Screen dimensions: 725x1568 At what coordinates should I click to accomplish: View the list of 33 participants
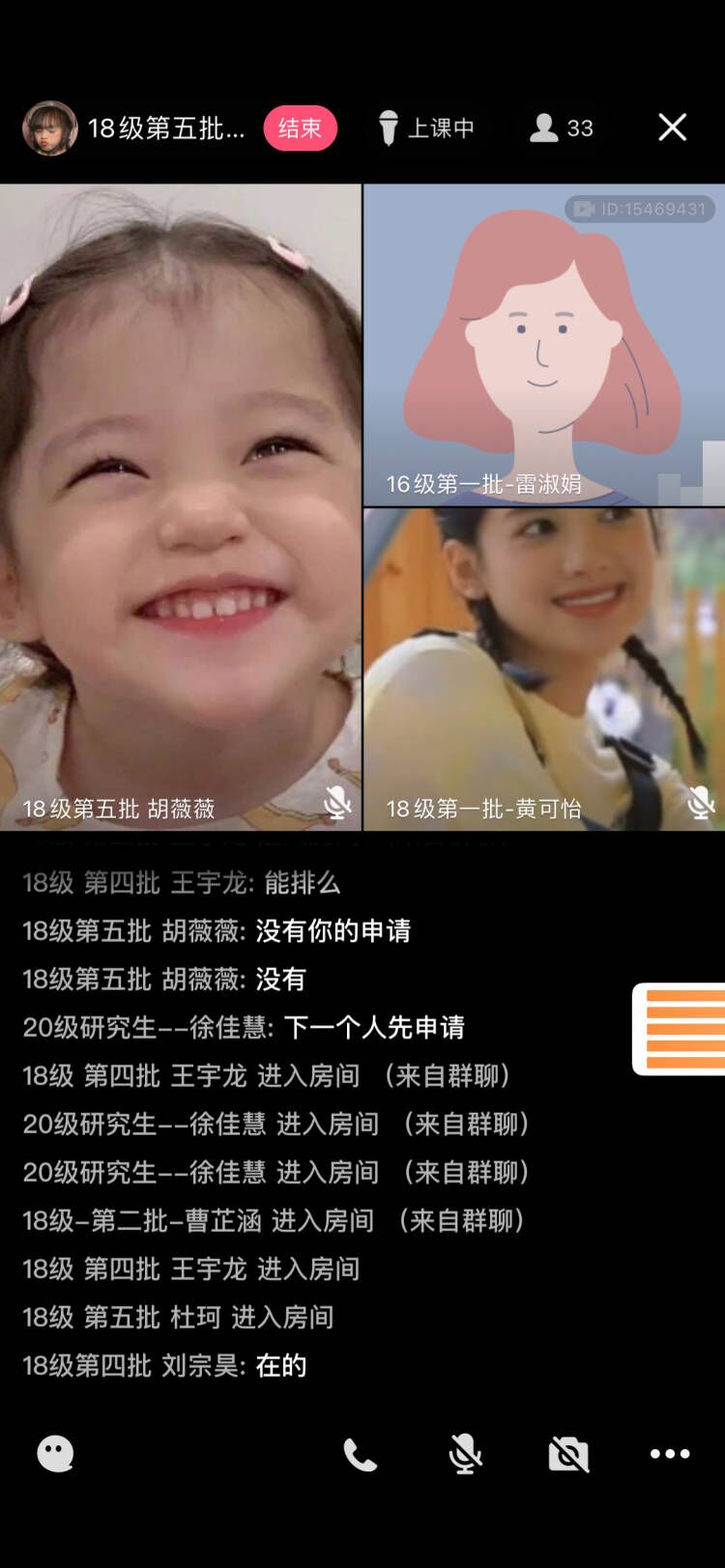click(x=562, y=128)
